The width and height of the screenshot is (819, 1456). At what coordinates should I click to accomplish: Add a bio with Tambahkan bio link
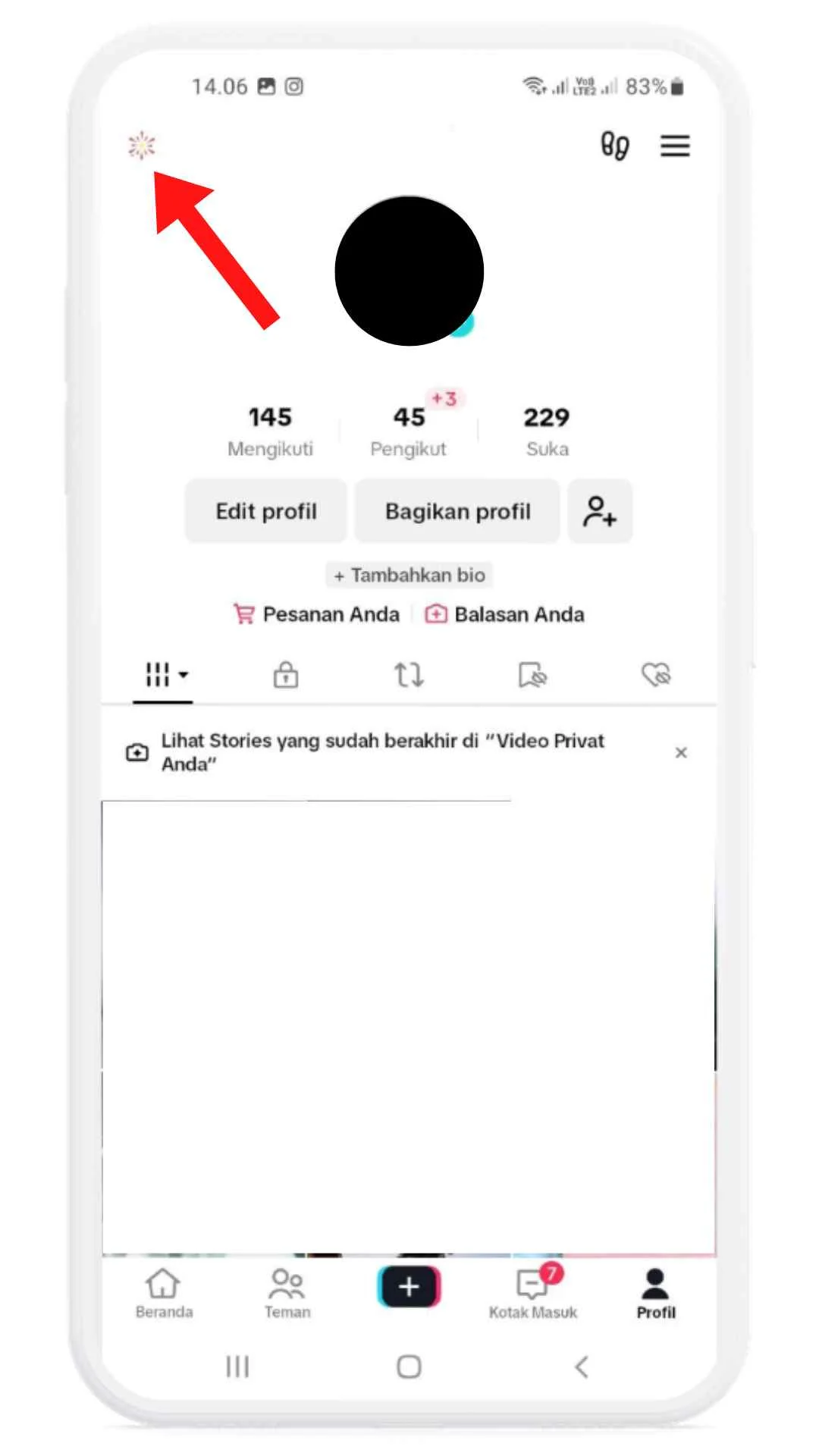coord(409,576)
